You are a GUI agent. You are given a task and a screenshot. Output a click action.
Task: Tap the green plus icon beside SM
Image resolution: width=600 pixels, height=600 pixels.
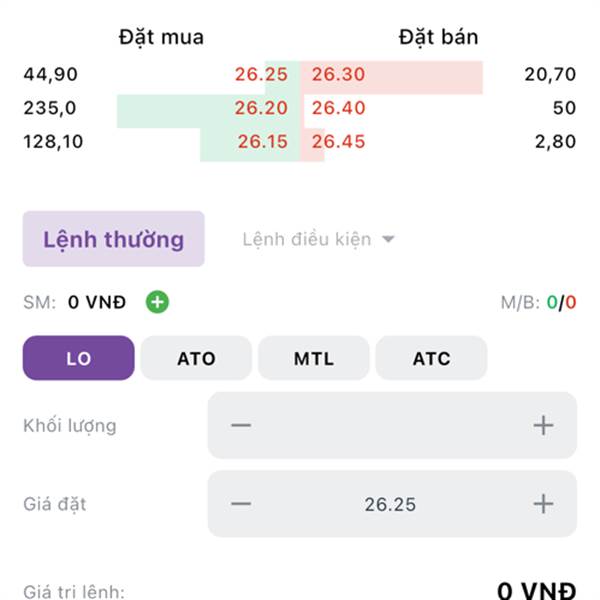157,301
